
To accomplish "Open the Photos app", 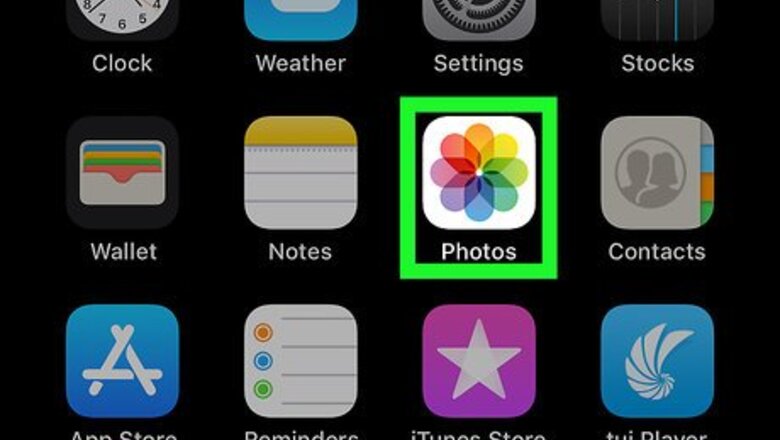I will [479, 173].
